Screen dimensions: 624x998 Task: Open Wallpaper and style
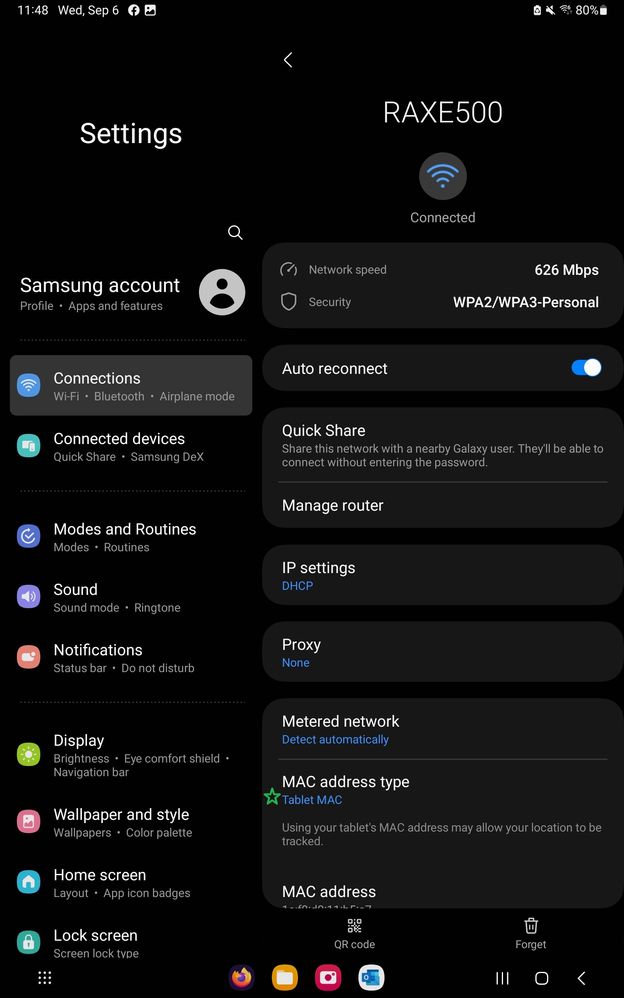130,822
